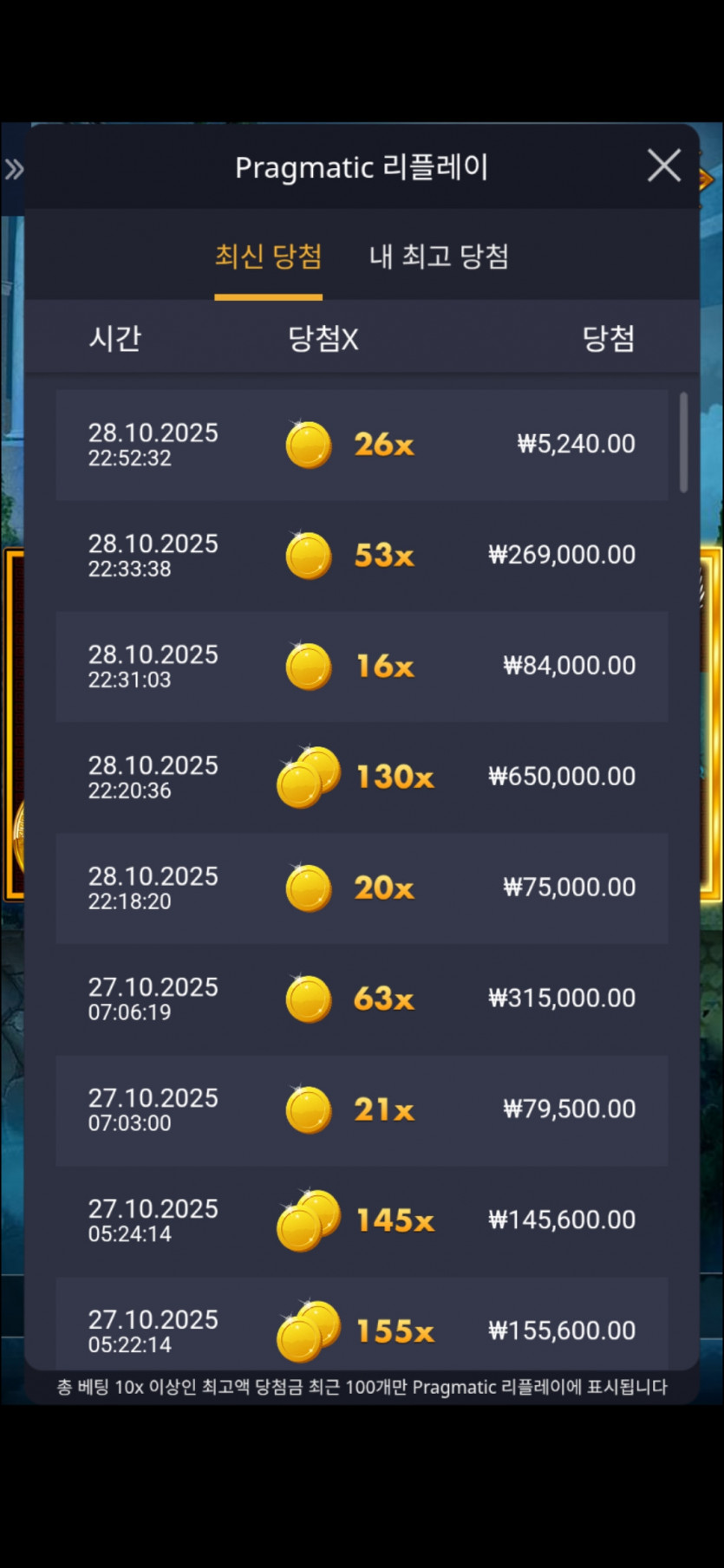Select the 최신 당첨 tab

coord(269,257)
